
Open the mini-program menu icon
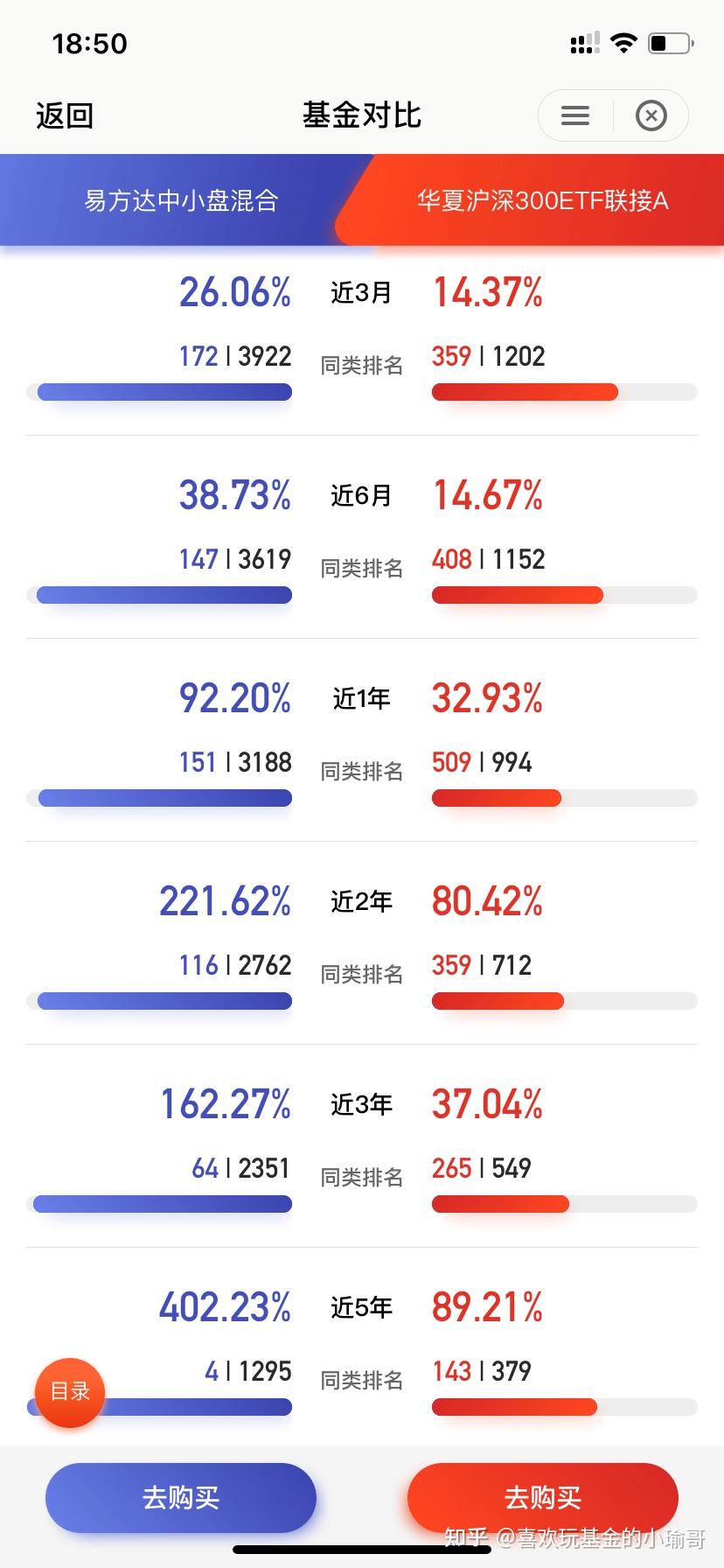click(575, 115)
